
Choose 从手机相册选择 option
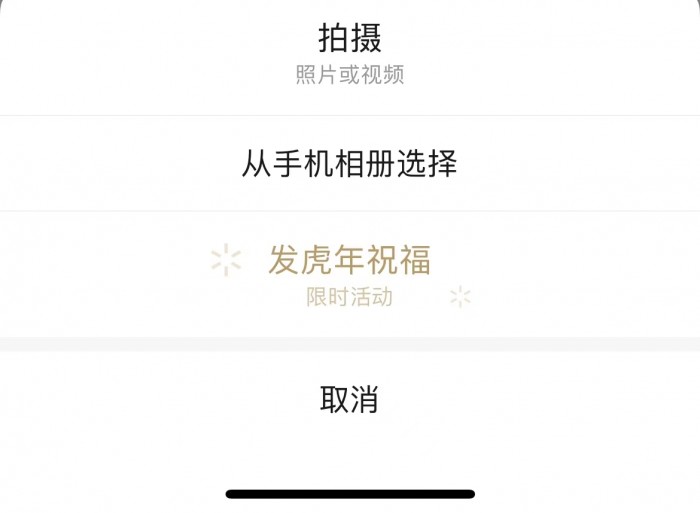[349, 164]
